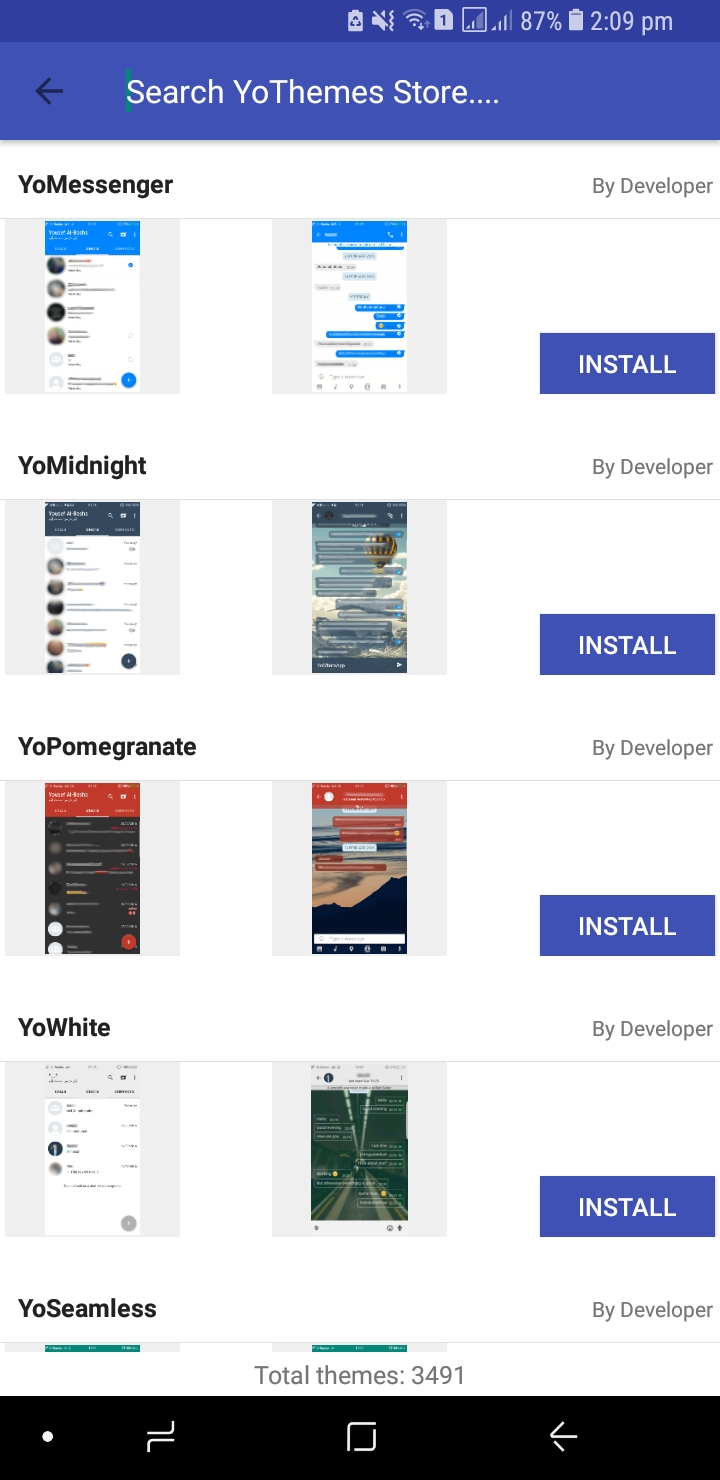
Task: Install the YoWhite theme
Action: pyautogui.click(x=627, y=1206)
